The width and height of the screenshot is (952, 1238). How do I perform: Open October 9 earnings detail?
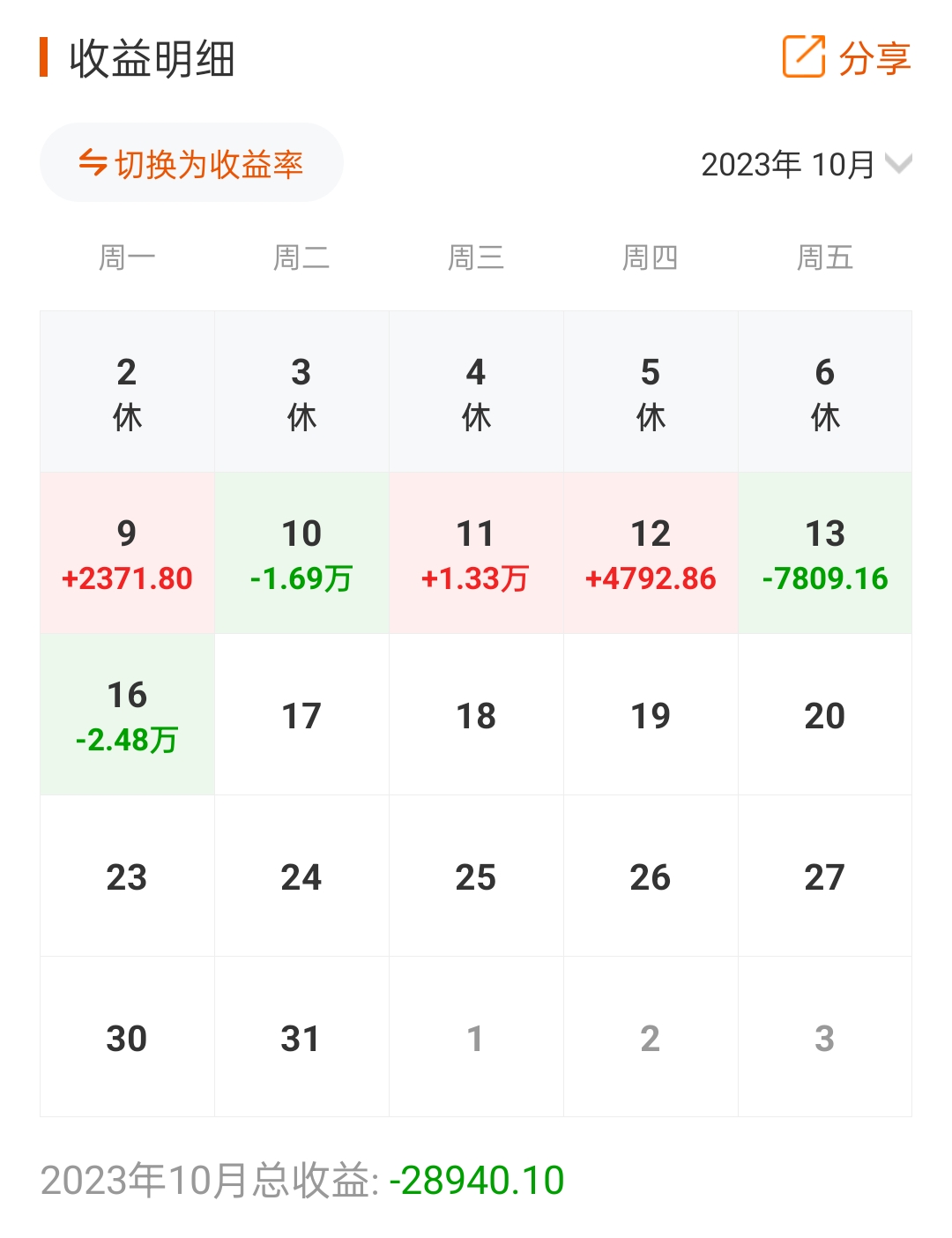point(127,553)
